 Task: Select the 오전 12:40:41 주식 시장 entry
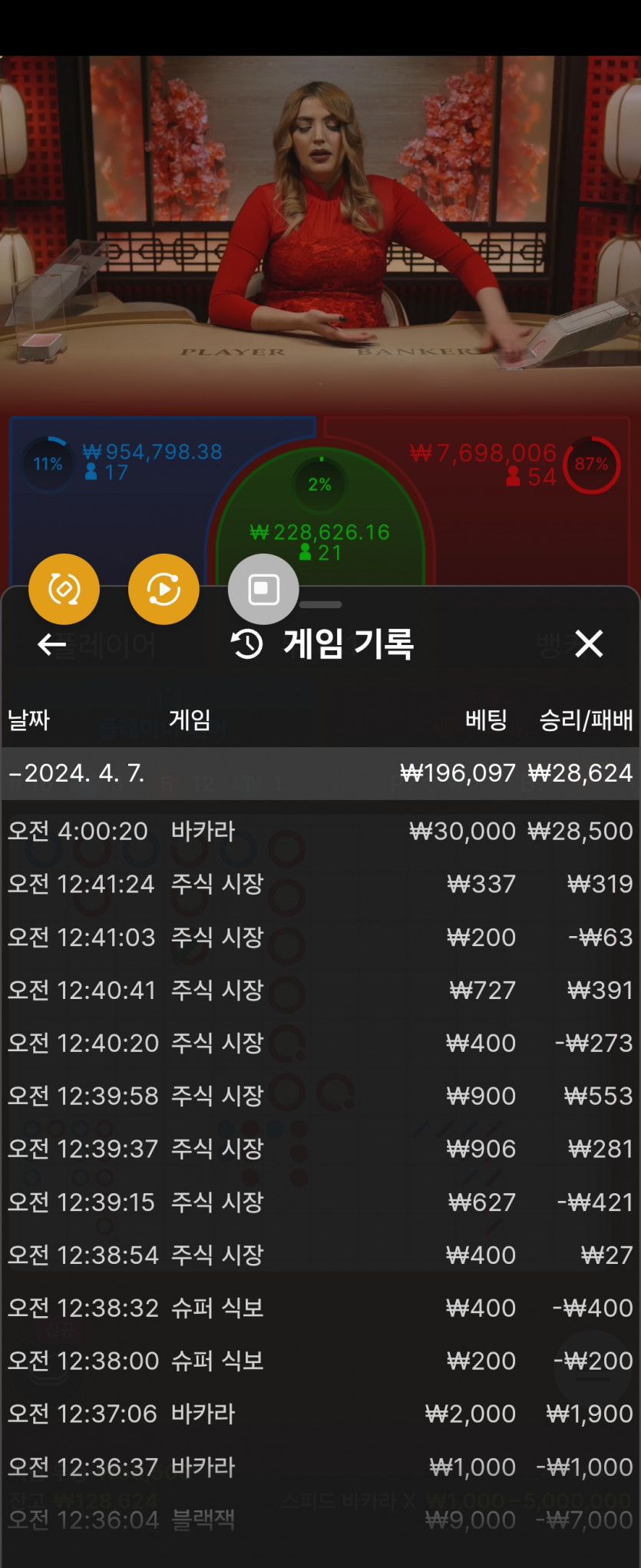pyautogui.click(x=320, y=990)
